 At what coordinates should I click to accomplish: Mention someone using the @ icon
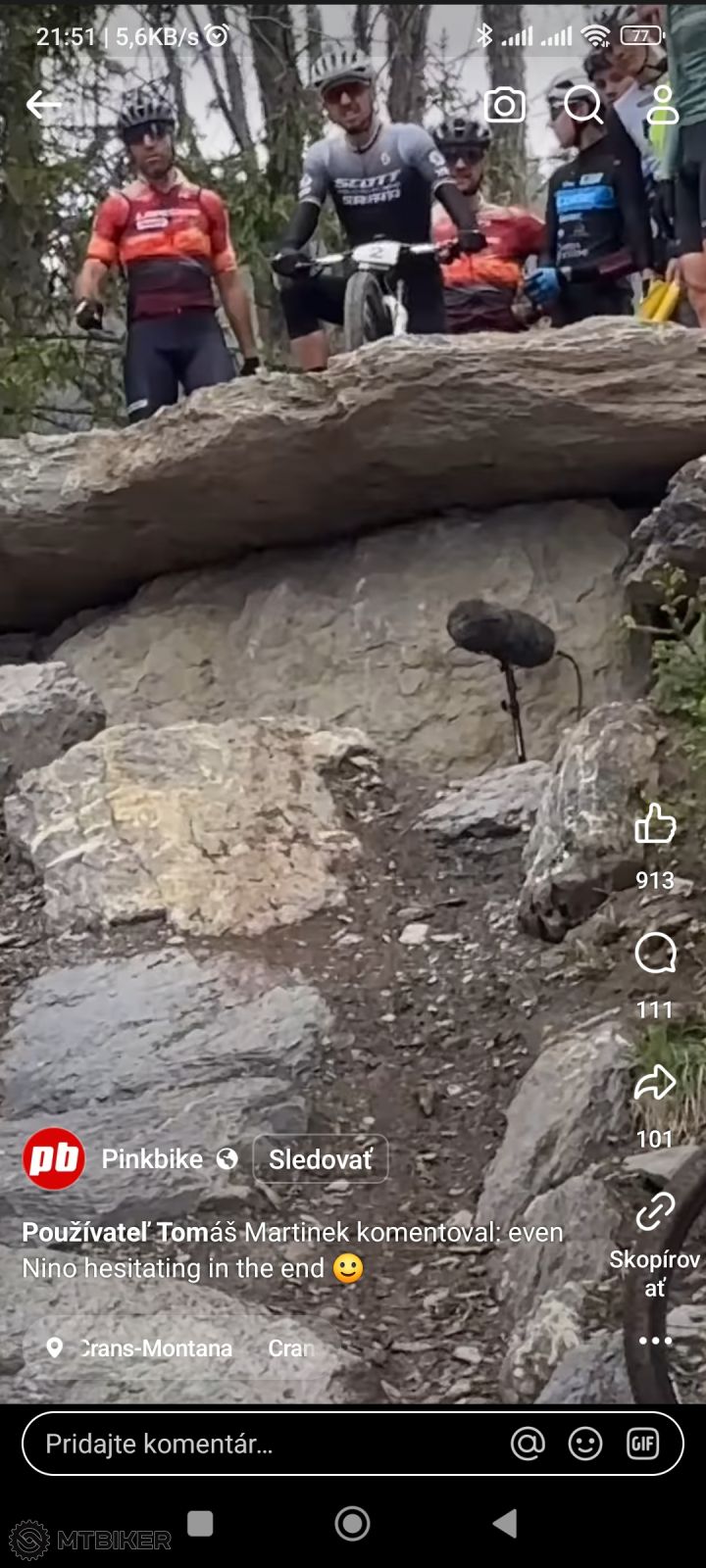coord(528,1444)
